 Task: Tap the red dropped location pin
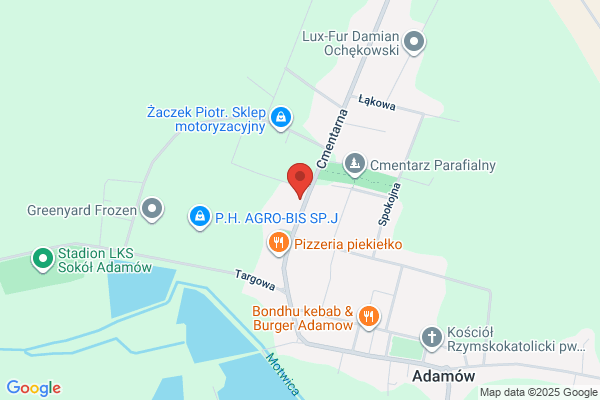point(300,181)
